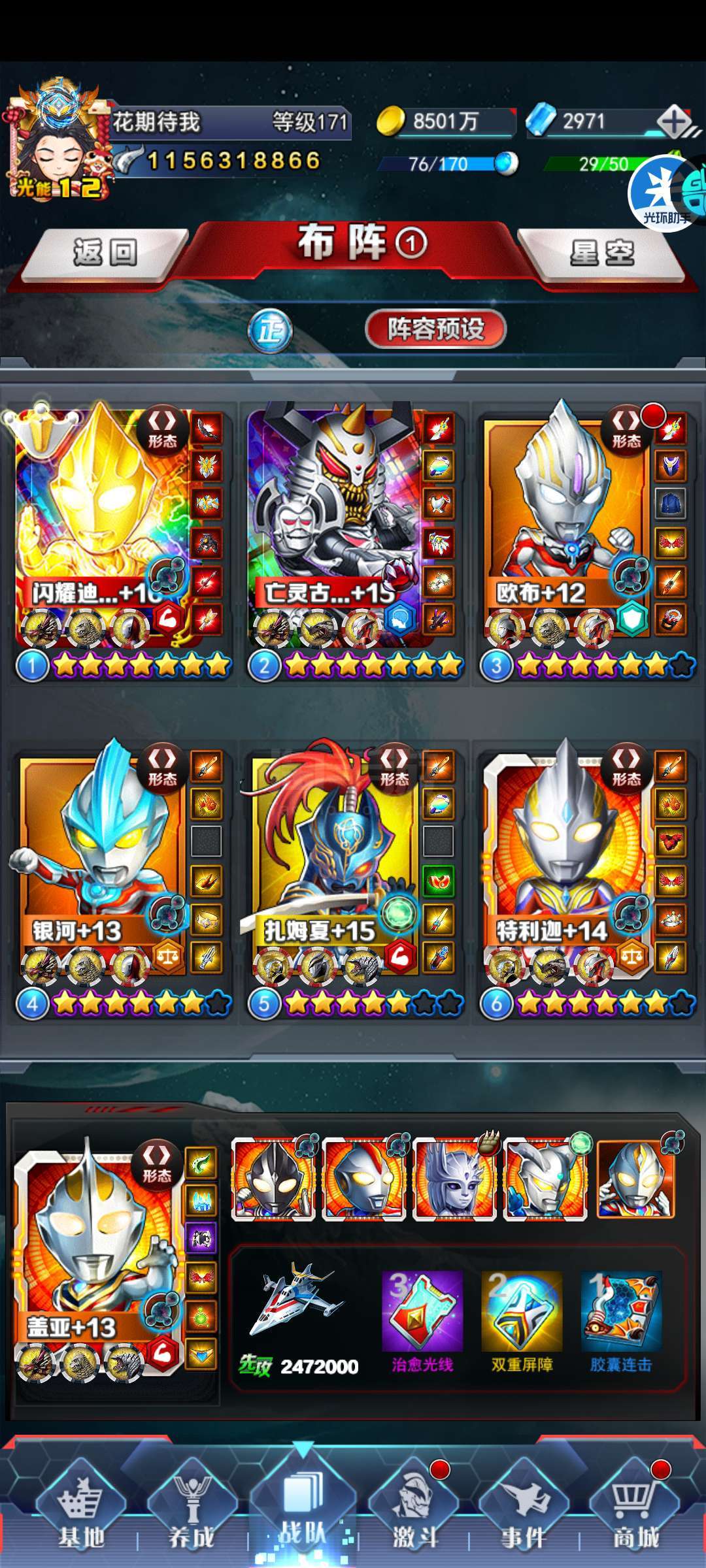Switch to the 基地 tab
Image resolution: width=706 pixels, height=1568 pixels.
pos(81,1511)
